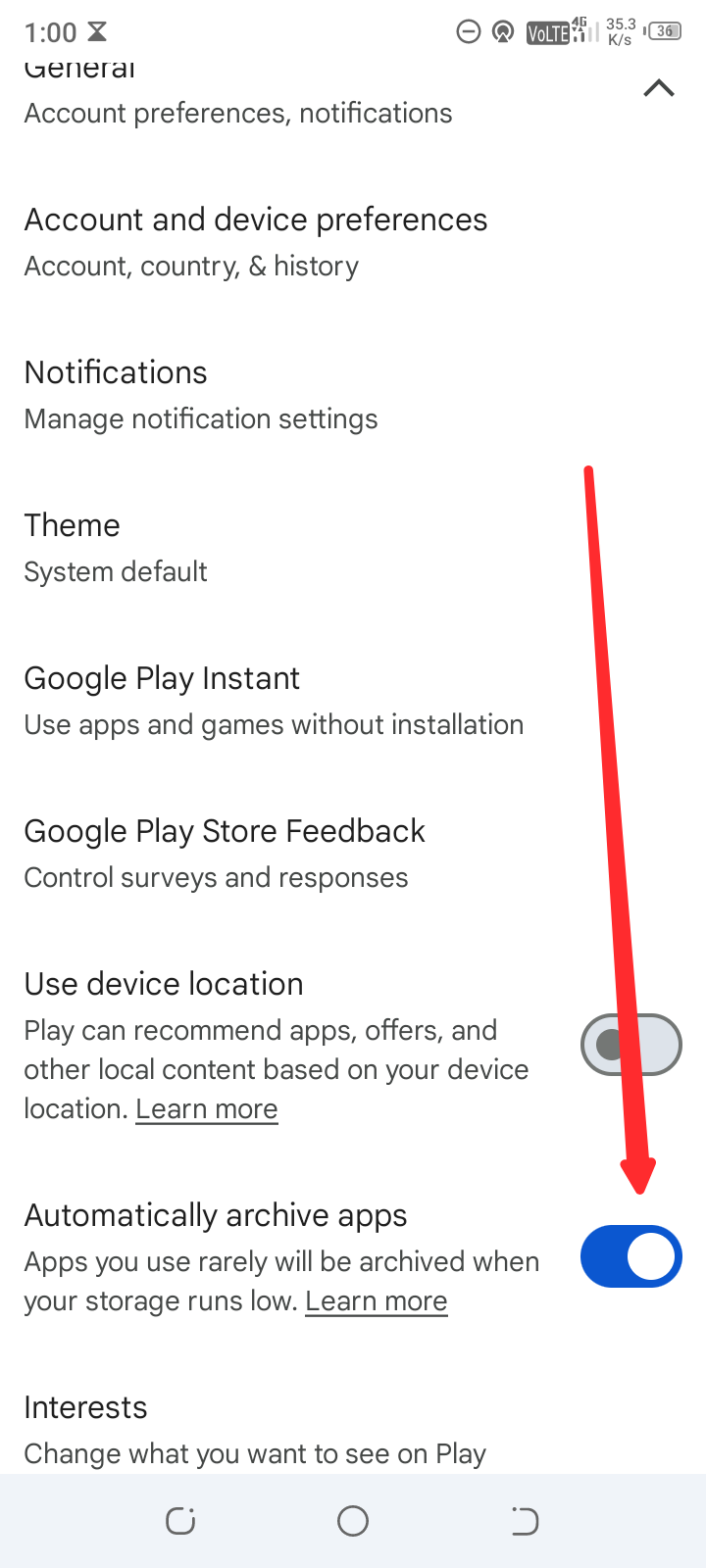Enable Use device location switch
The height and width of the screenshot is (1568, 706).
tap(630, 1045)
